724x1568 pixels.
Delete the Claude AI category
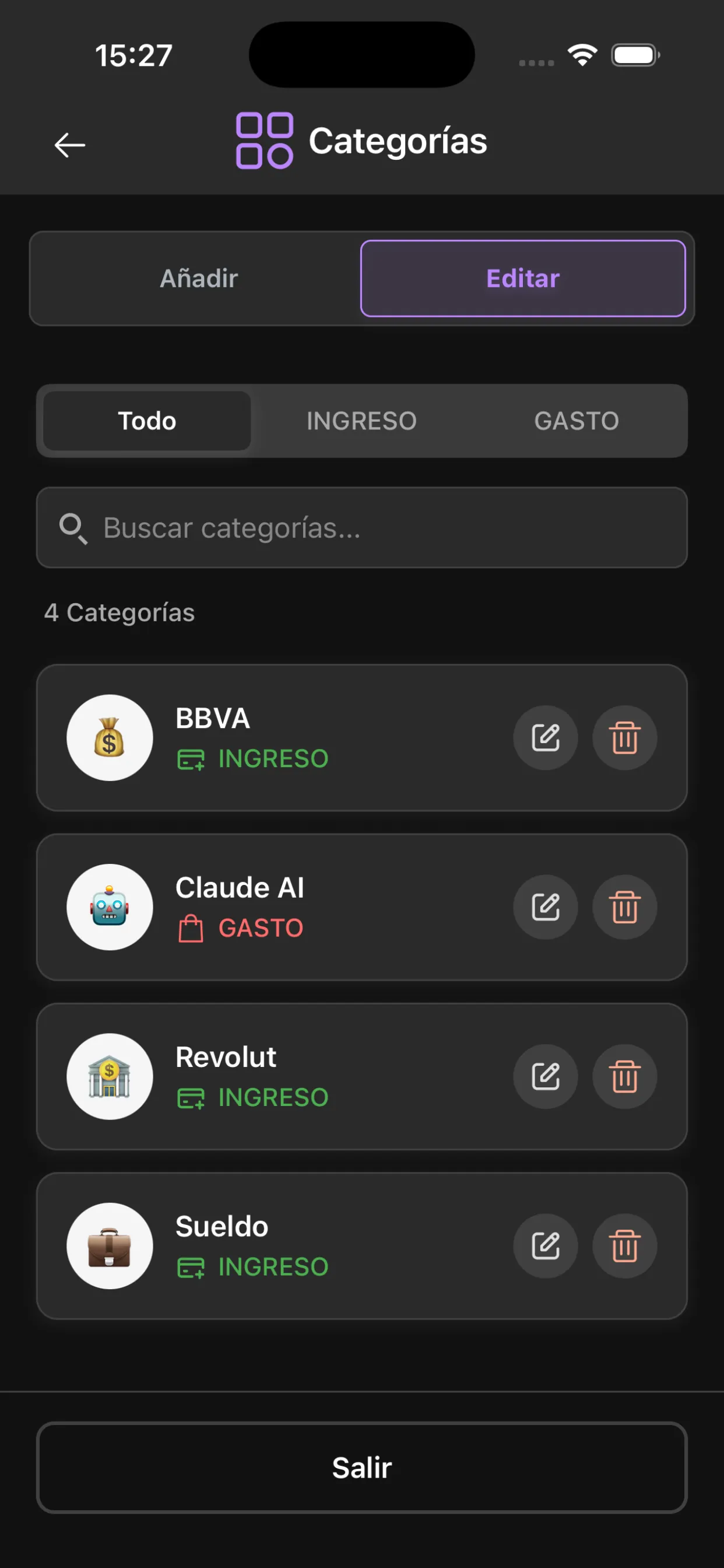coord(624,907)
